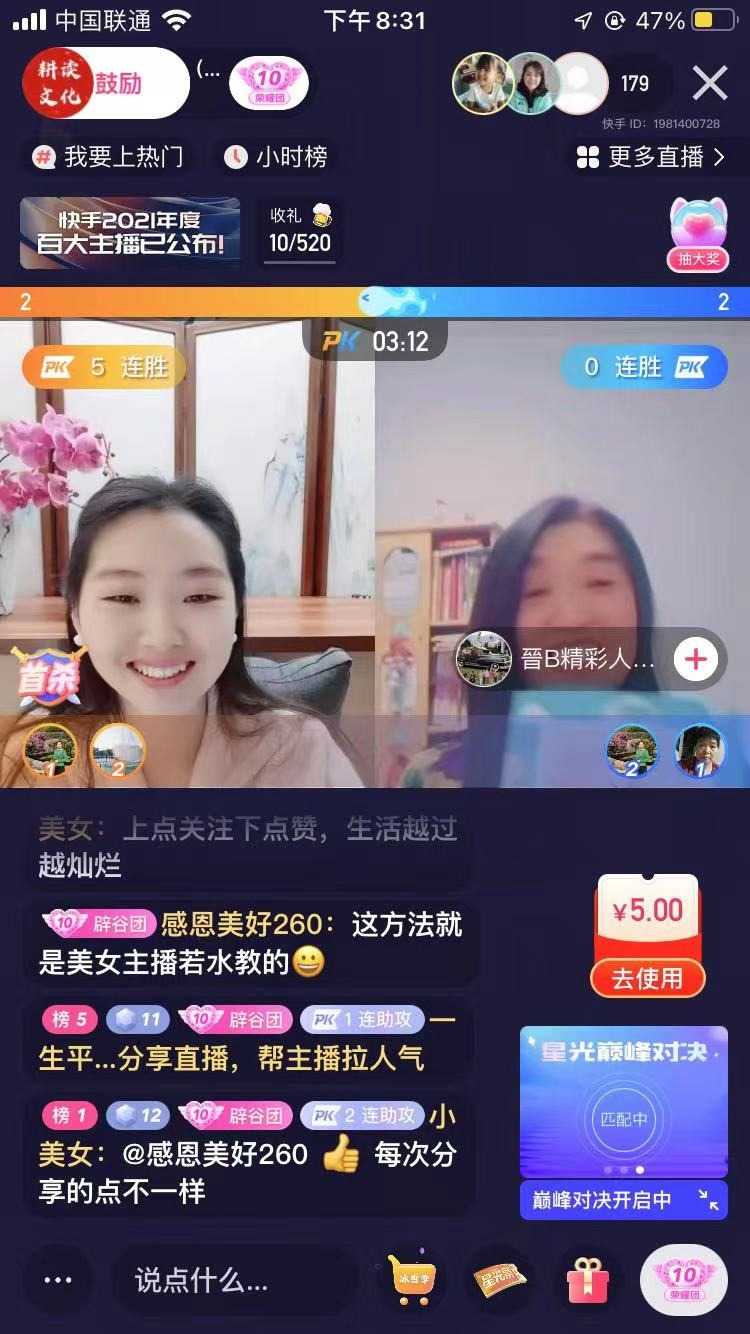Open 更多直播 list
The image size is (750, 1334).
650,157
